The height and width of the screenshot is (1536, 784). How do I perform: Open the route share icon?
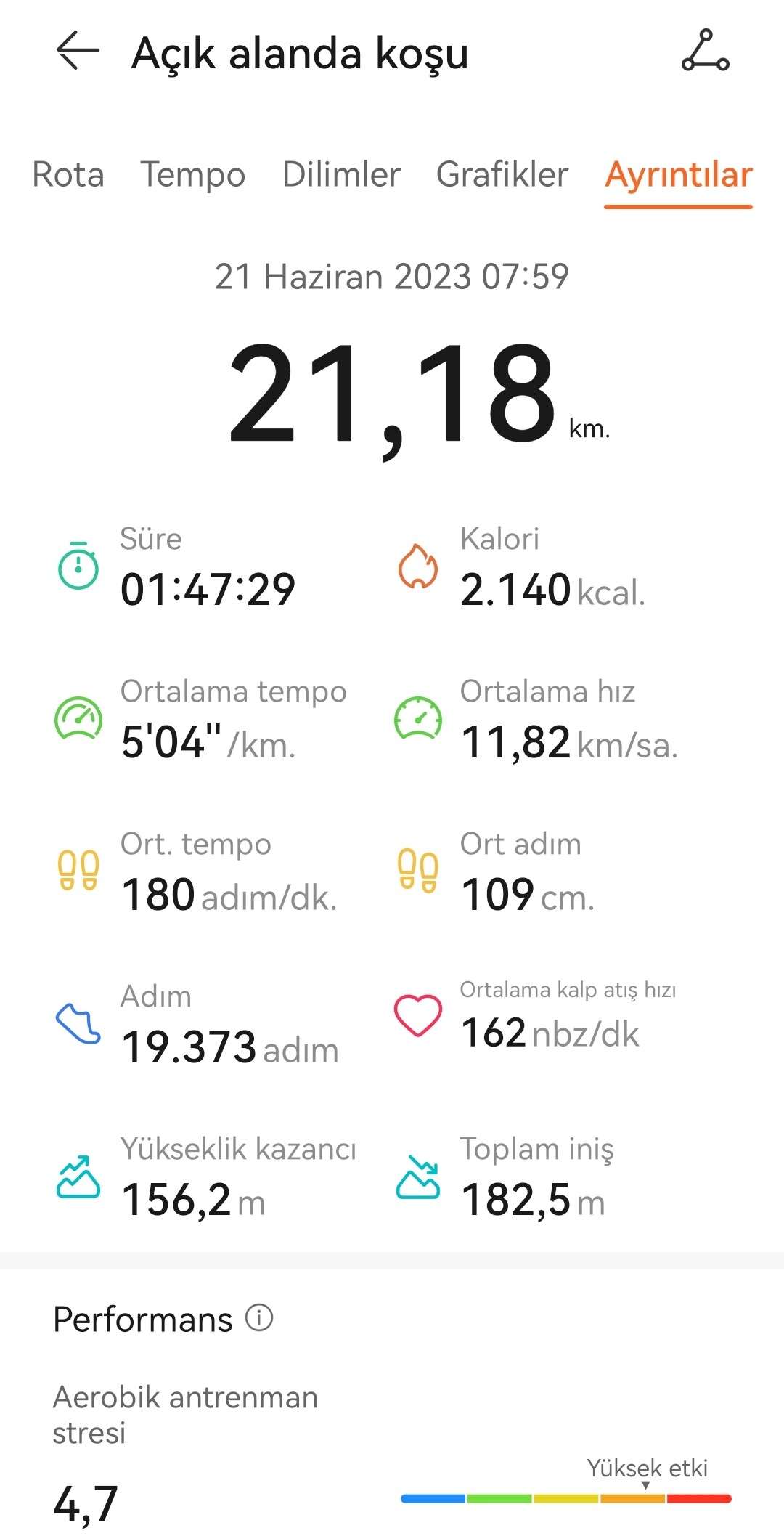tap(705, 51)
